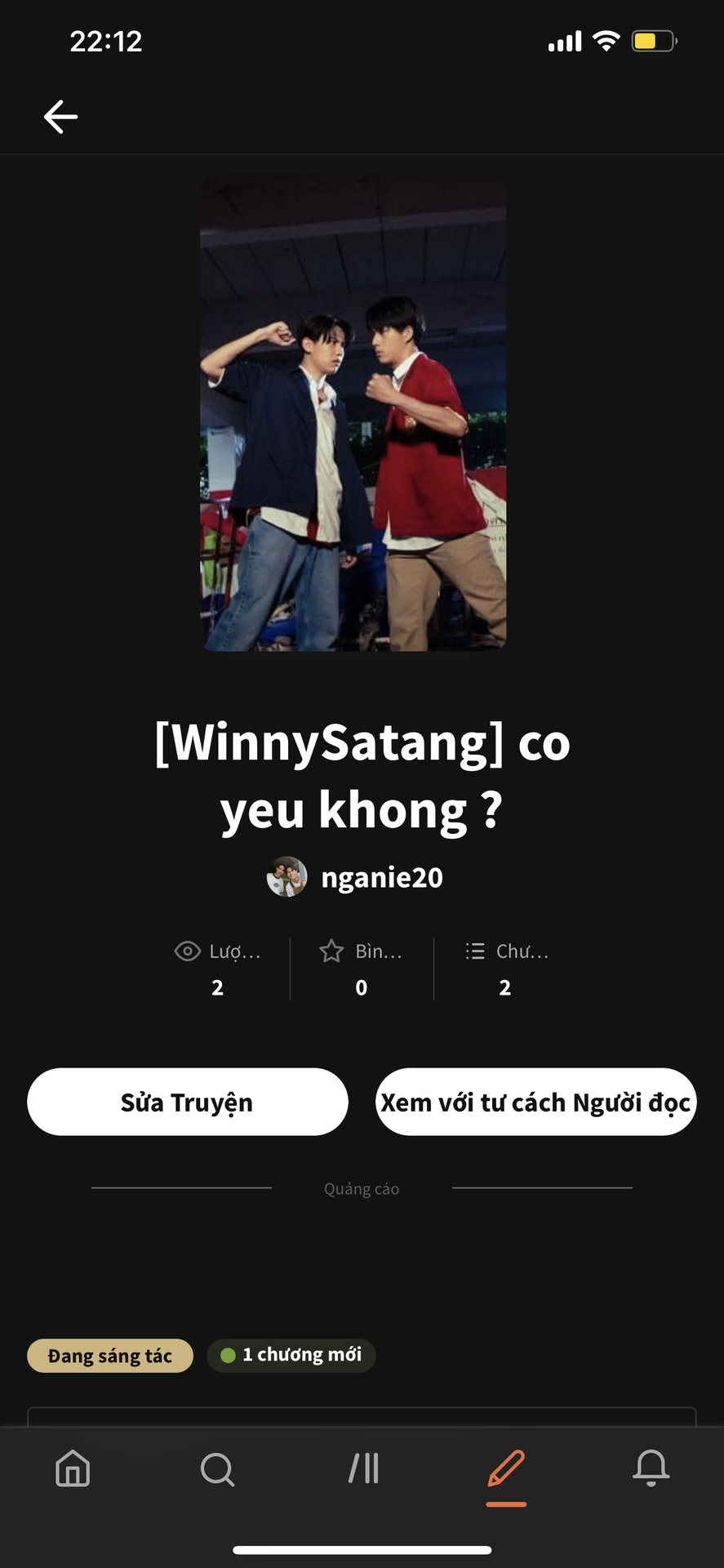Screen dimensions: 724x1568
Task: Select Xem với tư cách Người đọc
Action: 535,1102
